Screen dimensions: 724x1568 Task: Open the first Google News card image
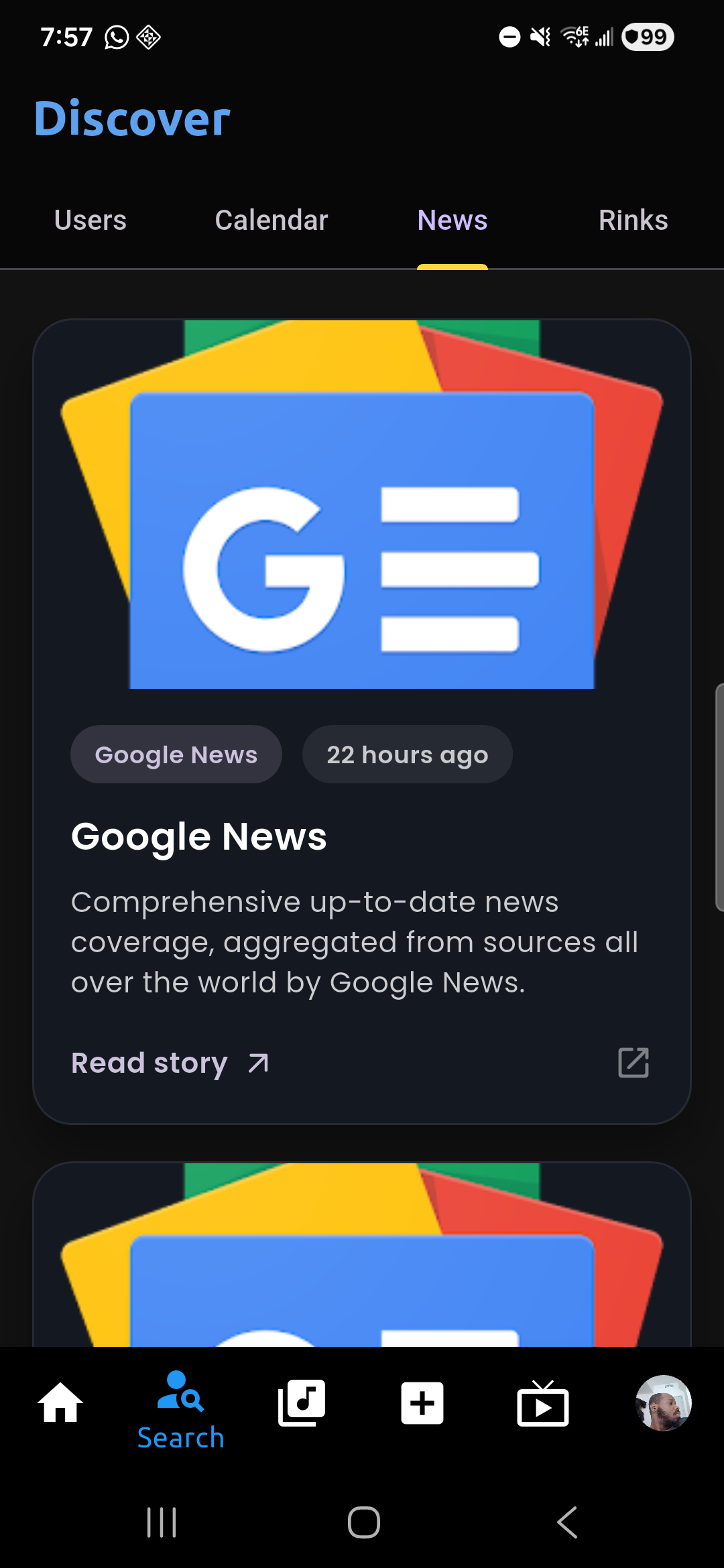[x=362, y=505]
